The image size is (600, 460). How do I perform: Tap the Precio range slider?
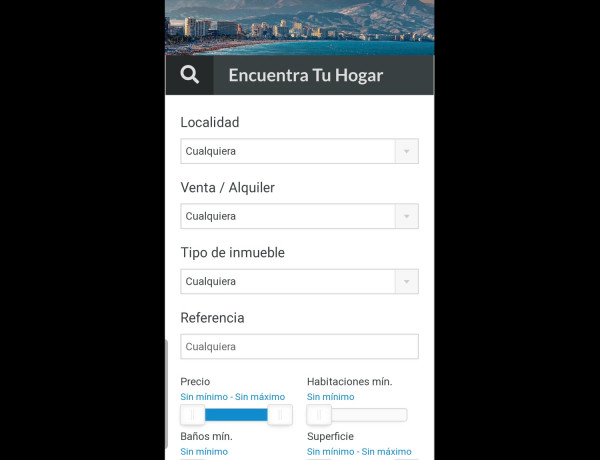pos(237,415)
